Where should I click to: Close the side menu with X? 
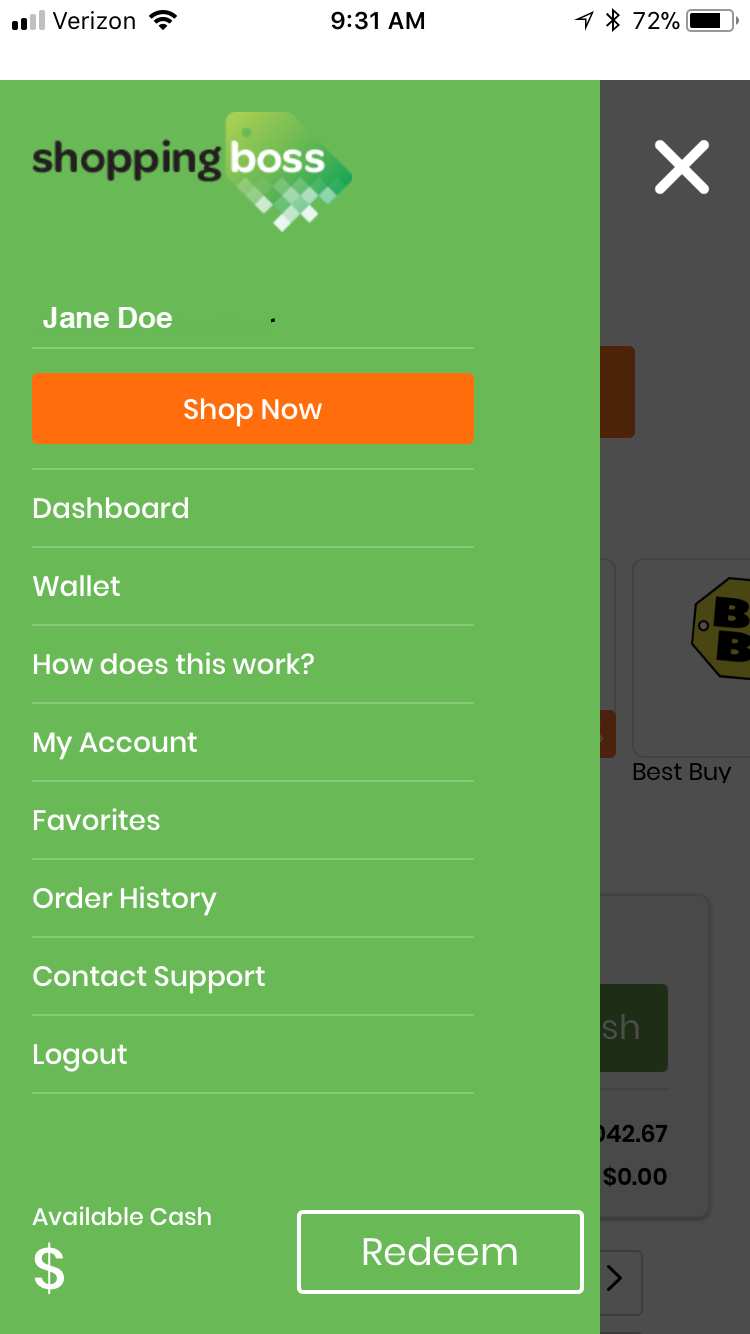[682, 167]
